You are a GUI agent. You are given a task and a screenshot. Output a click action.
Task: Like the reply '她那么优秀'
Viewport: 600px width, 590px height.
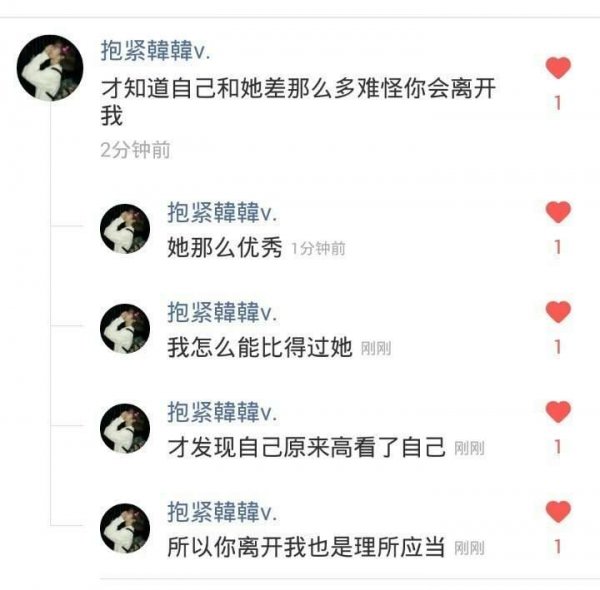pyautogui.click(x=558, y=212)
